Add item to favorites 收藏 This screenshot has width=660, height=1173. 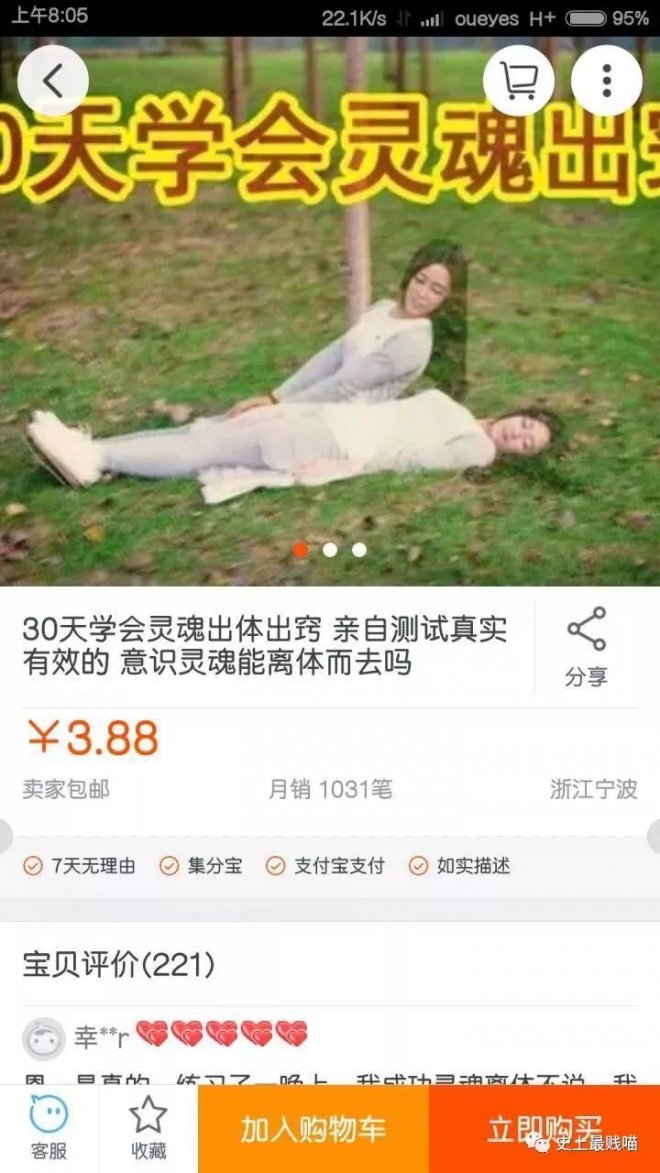coord(148,1128)
